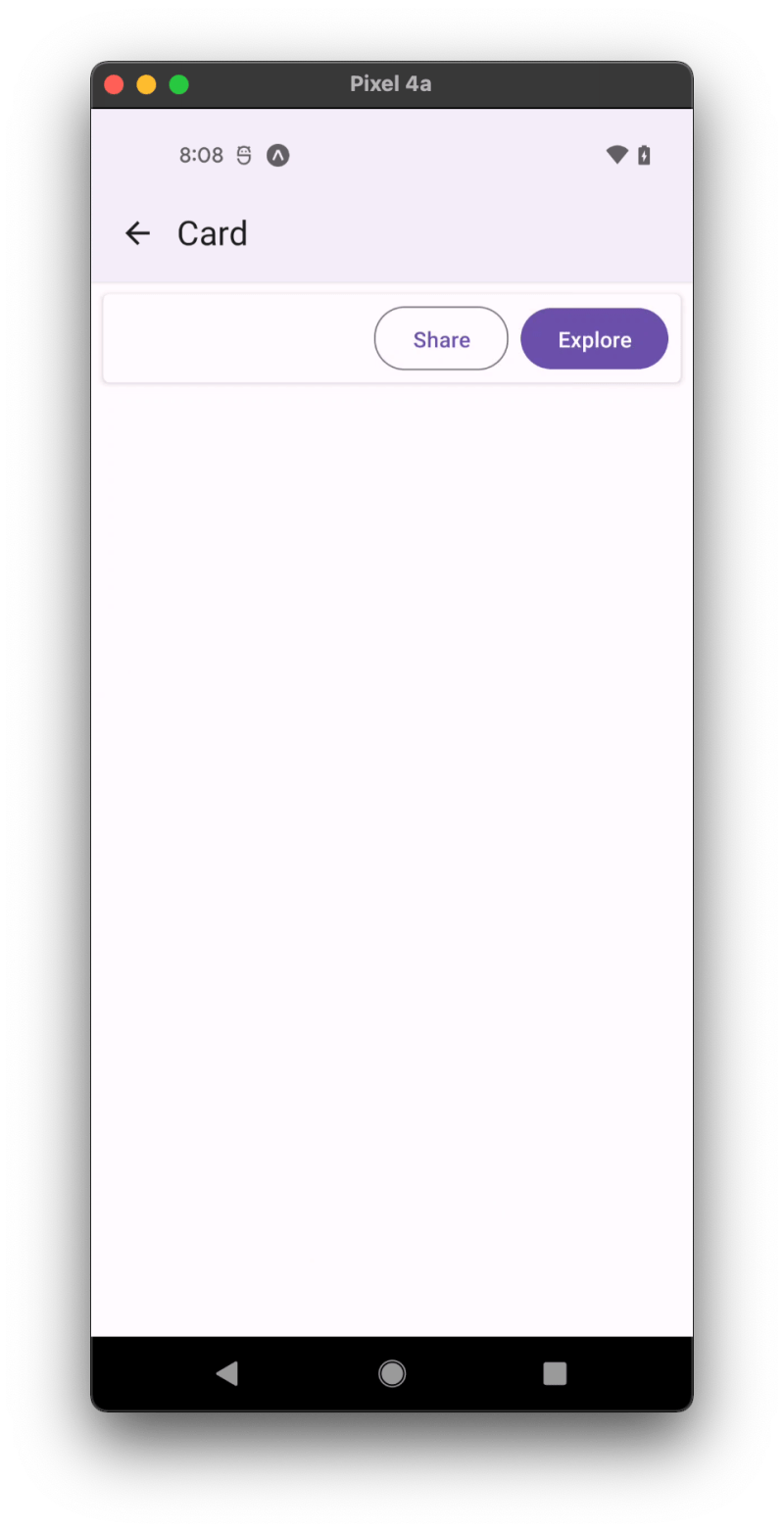The width and height of the screenshot is (784, 1532).
Task: Tap the empty content area below the card
Action: point(392,784)
